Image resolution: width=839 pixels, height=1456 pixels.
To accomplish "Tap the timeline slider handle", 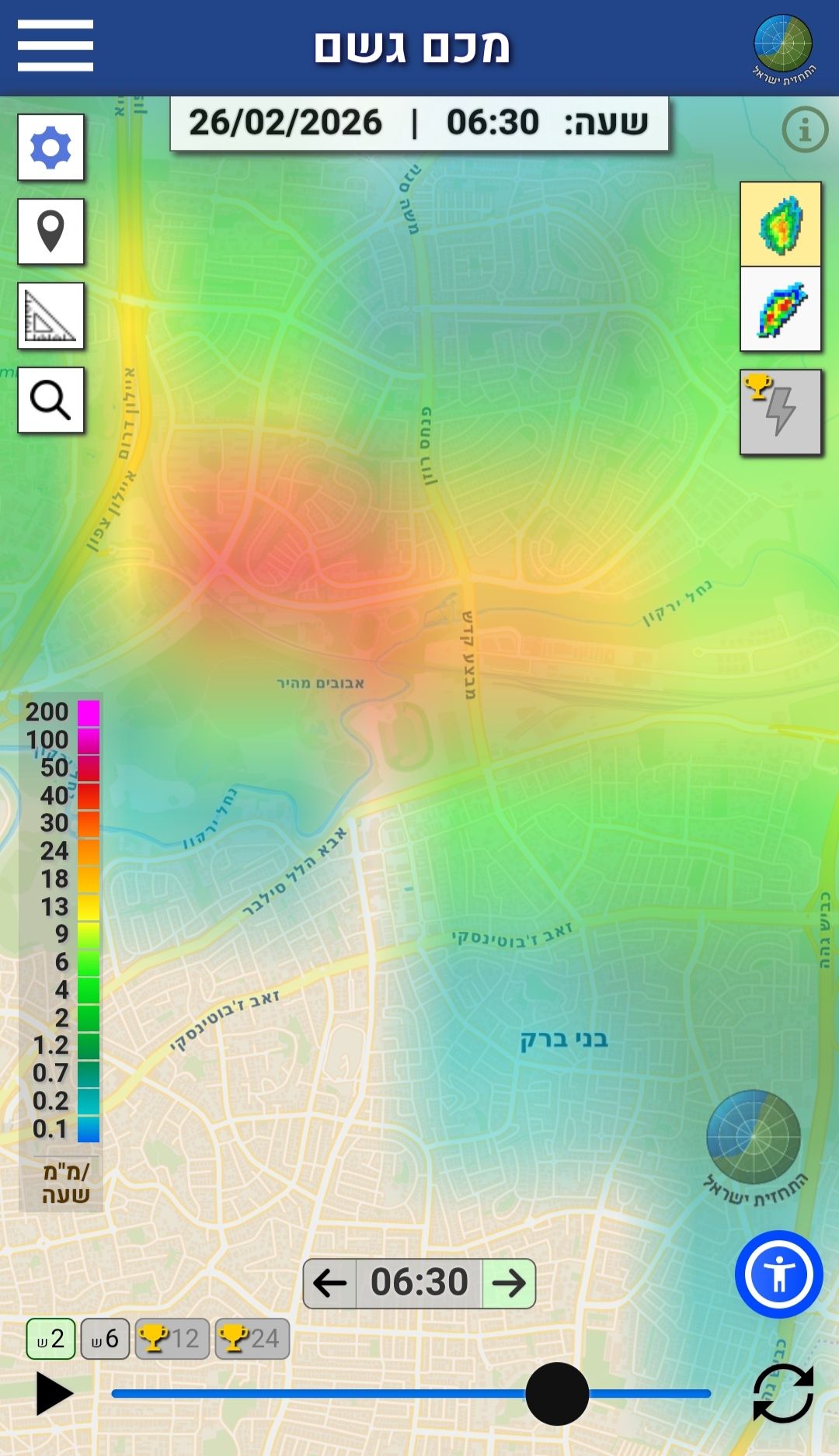I will tap(557, 1394).
